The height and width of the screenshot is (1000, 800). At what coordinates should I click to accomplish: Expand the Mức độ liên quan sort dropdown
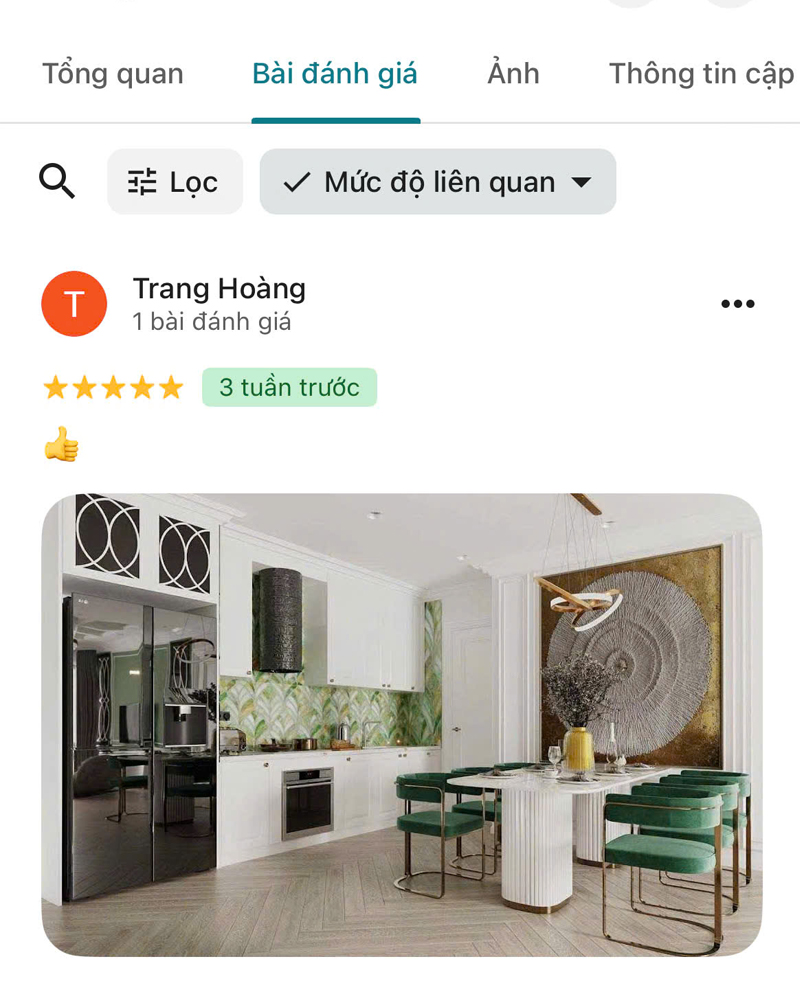[x=438, y=182]
